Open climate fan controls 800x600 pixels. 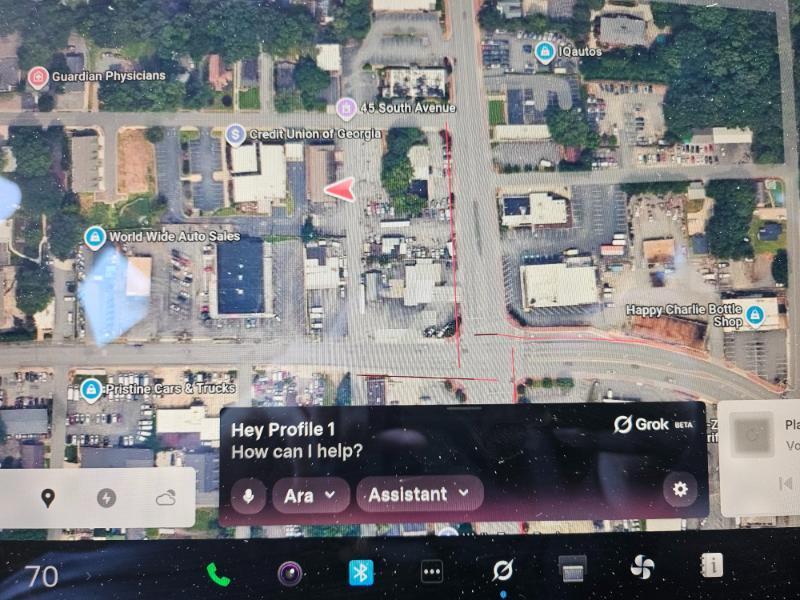(641, 567)
